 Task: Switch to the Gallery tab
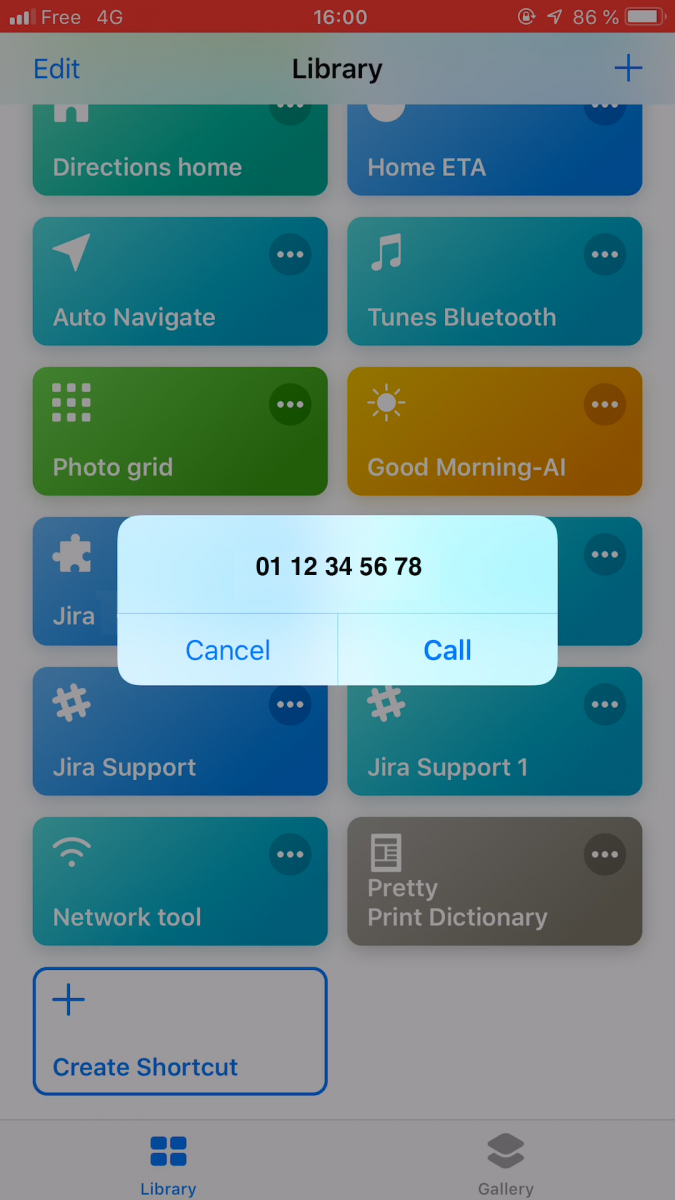[506, 1165]
